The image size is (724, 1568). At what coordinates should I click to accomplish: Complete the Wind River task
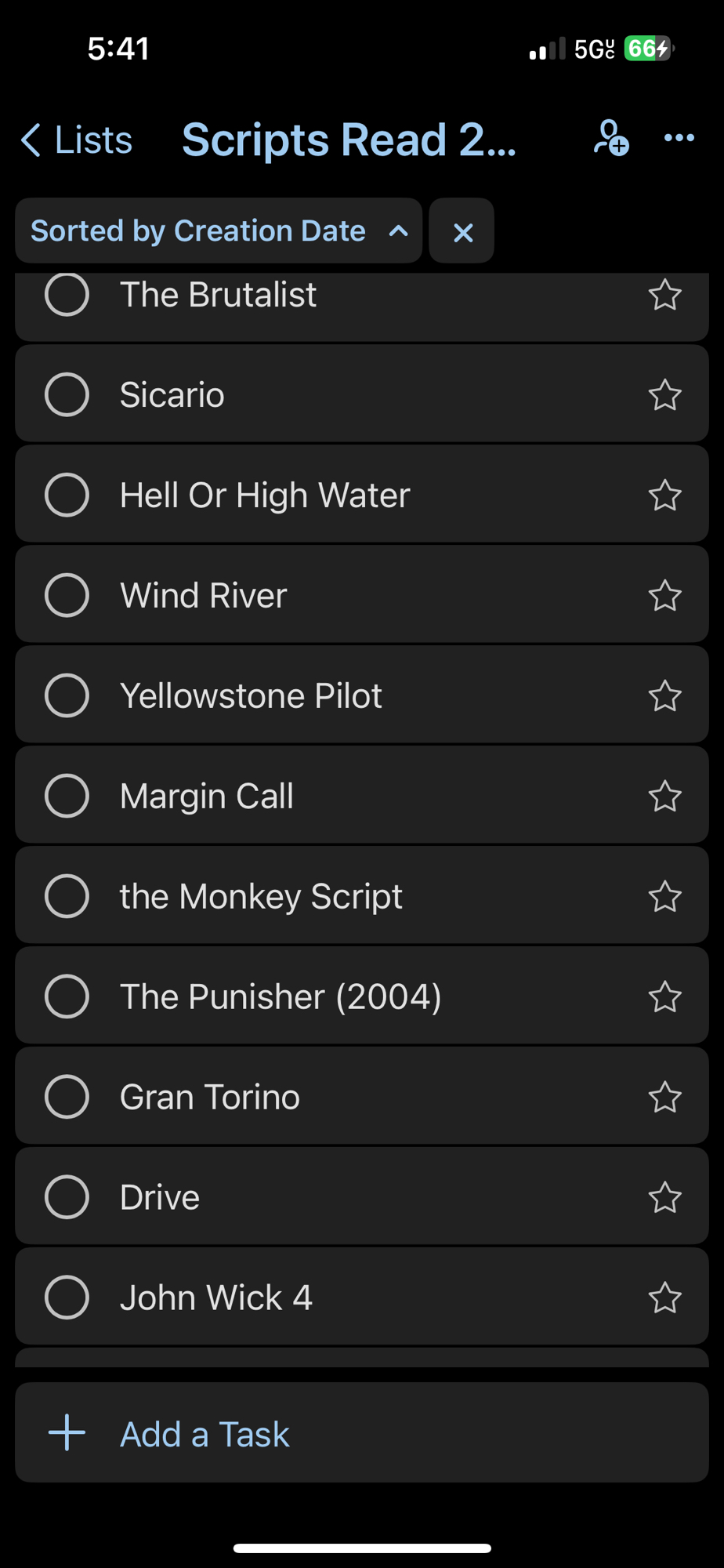[x=67, y=595]
